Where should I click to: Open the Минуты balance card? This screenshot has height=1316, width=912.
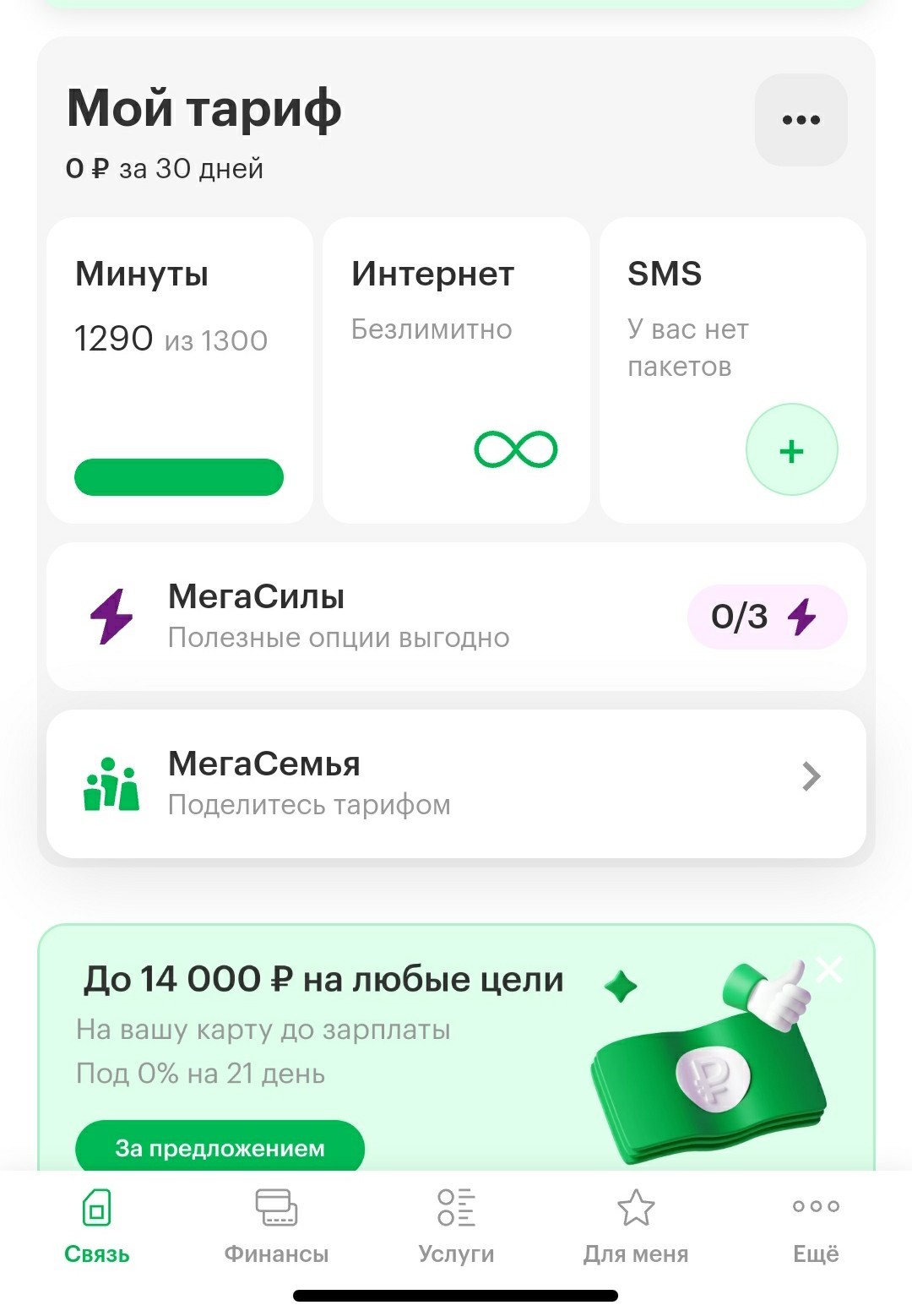click(179, 370)
